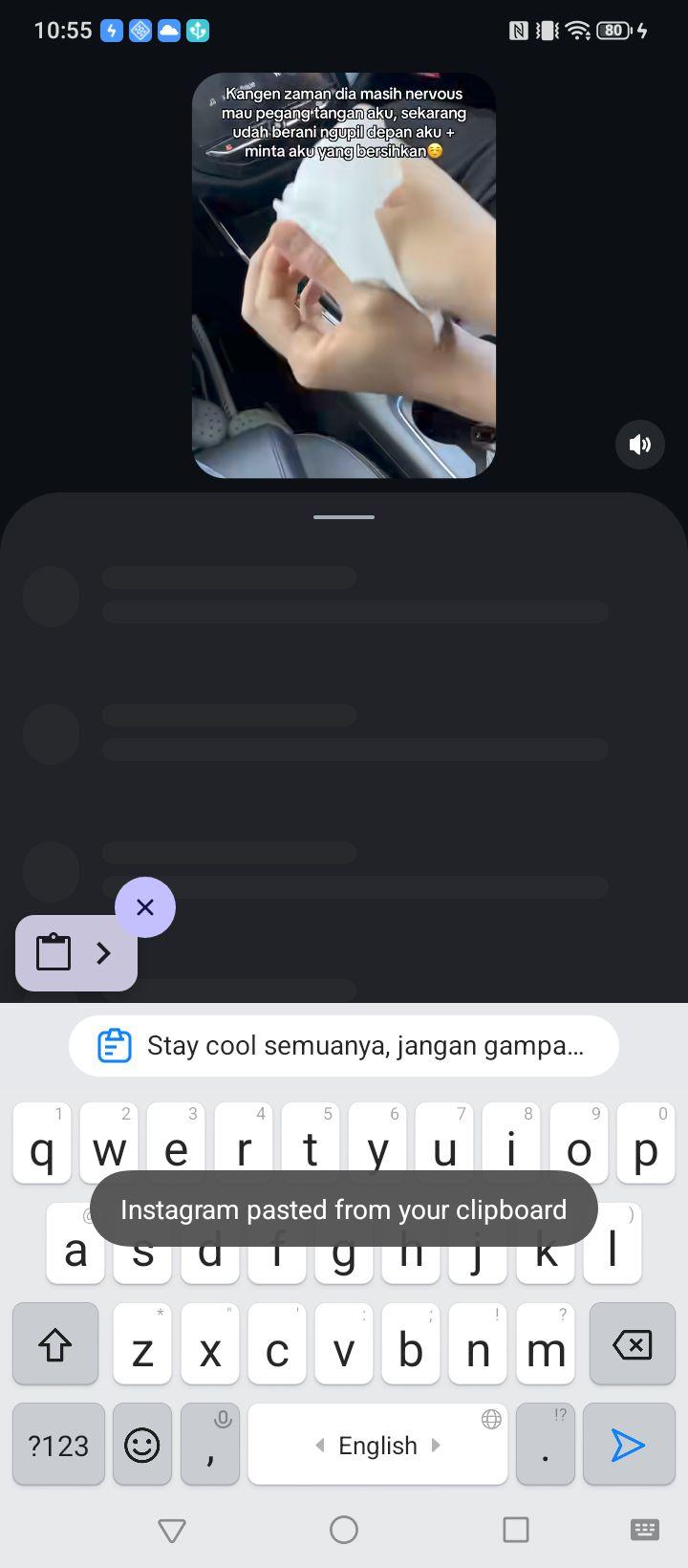688x1568 pixels.
Task: Expand the floating clipboard panel
Action: 76,953
